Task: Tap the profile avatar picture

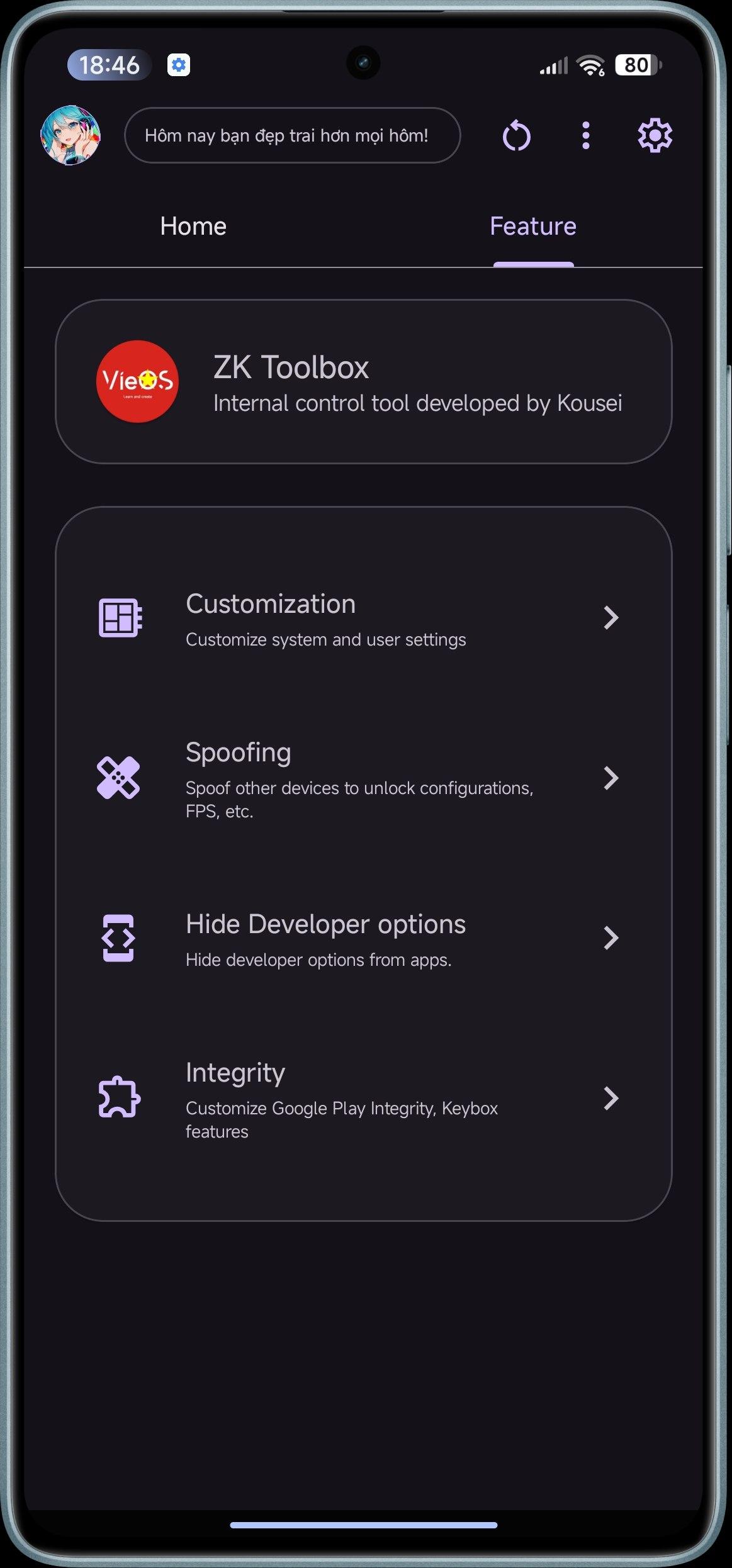Action: [70, 135]
